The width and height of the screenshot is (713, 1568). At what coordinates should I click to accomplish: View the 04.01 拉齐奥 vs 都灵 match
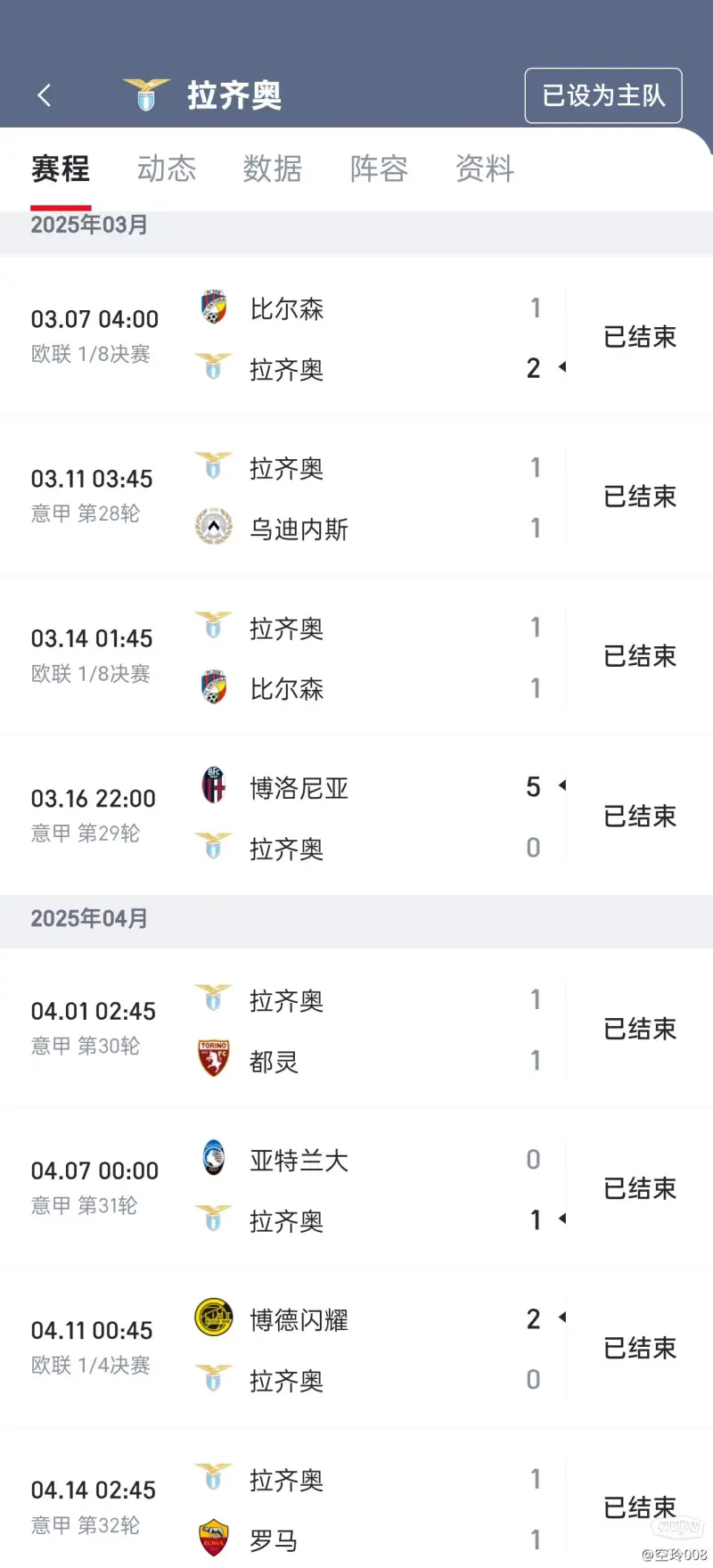356,1029
